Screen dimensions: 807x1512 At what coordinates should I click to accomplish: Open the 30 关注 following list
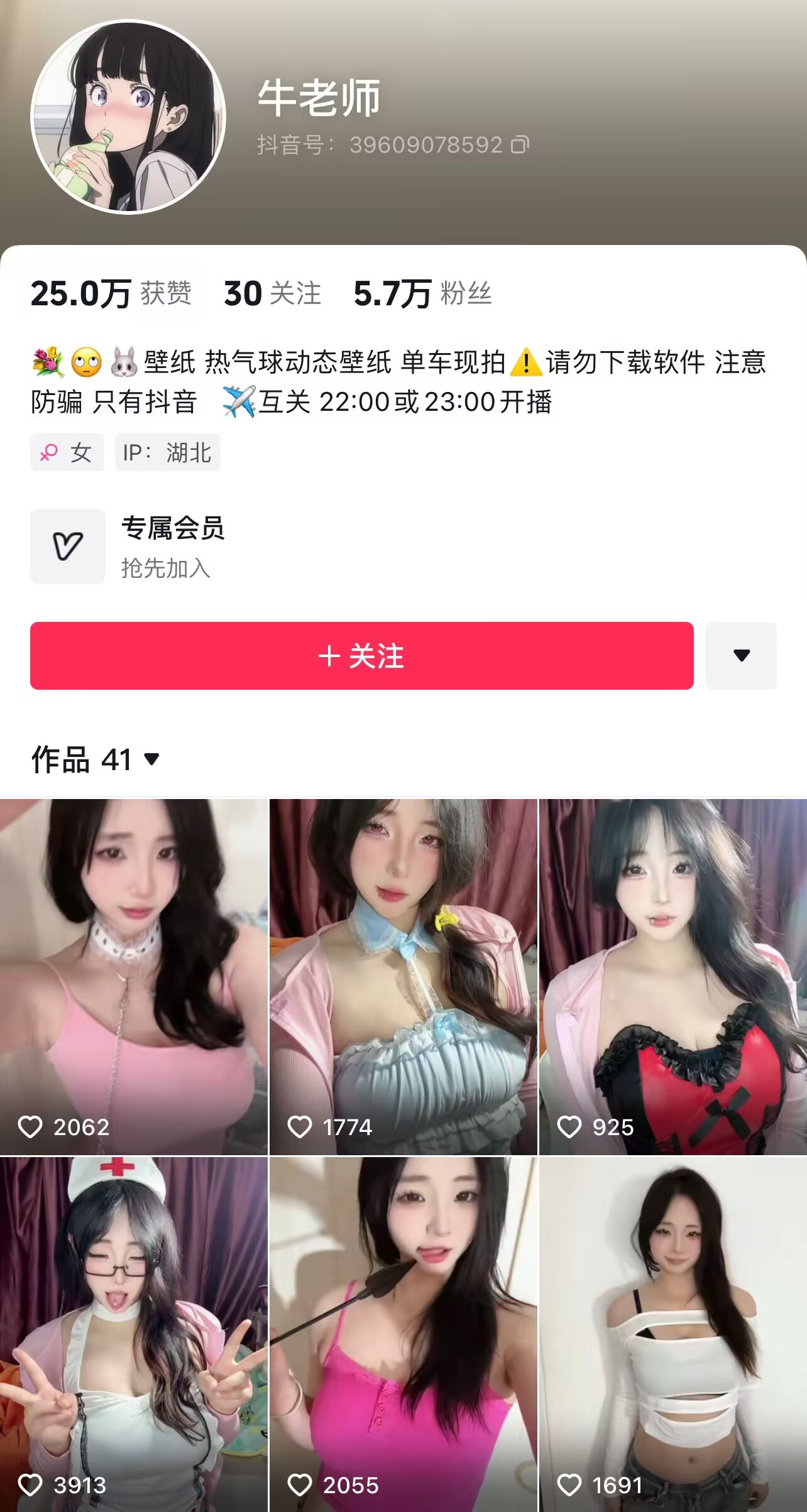click(272, 293)
